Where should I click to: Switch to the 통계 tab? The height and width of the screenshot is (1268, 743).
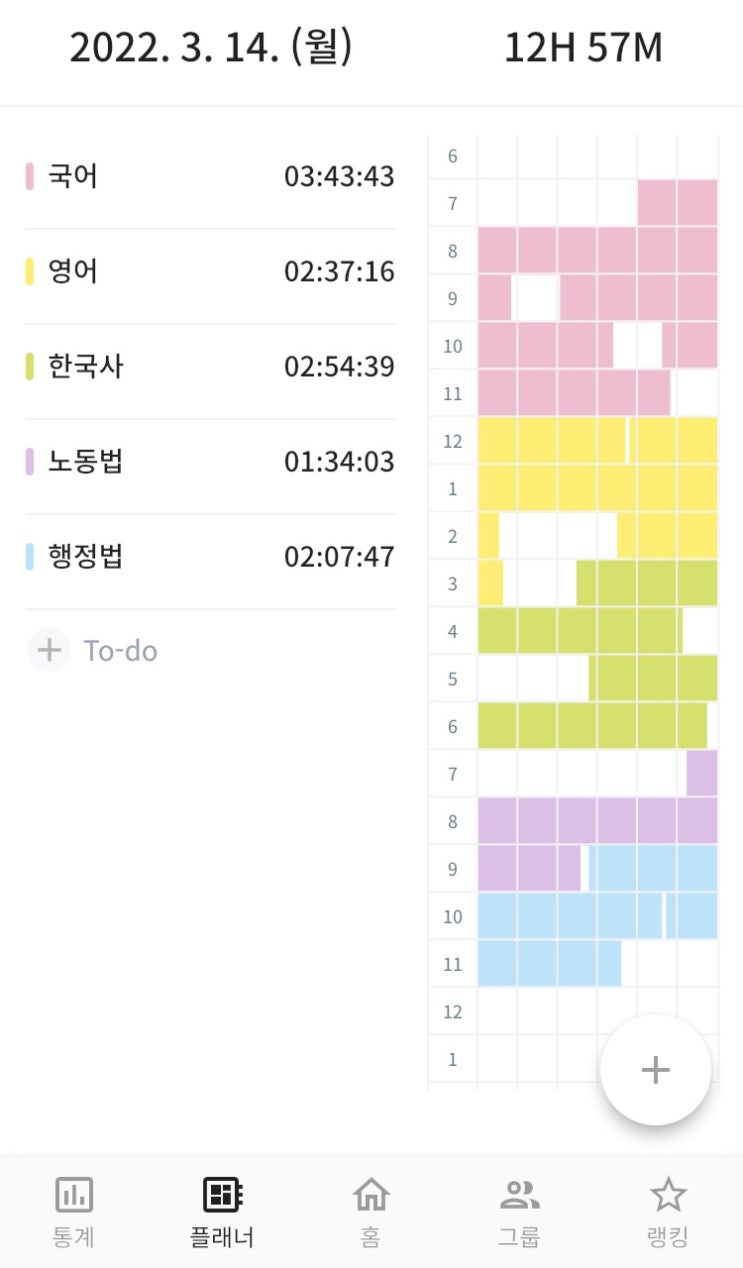click(x=74, y=1211)
